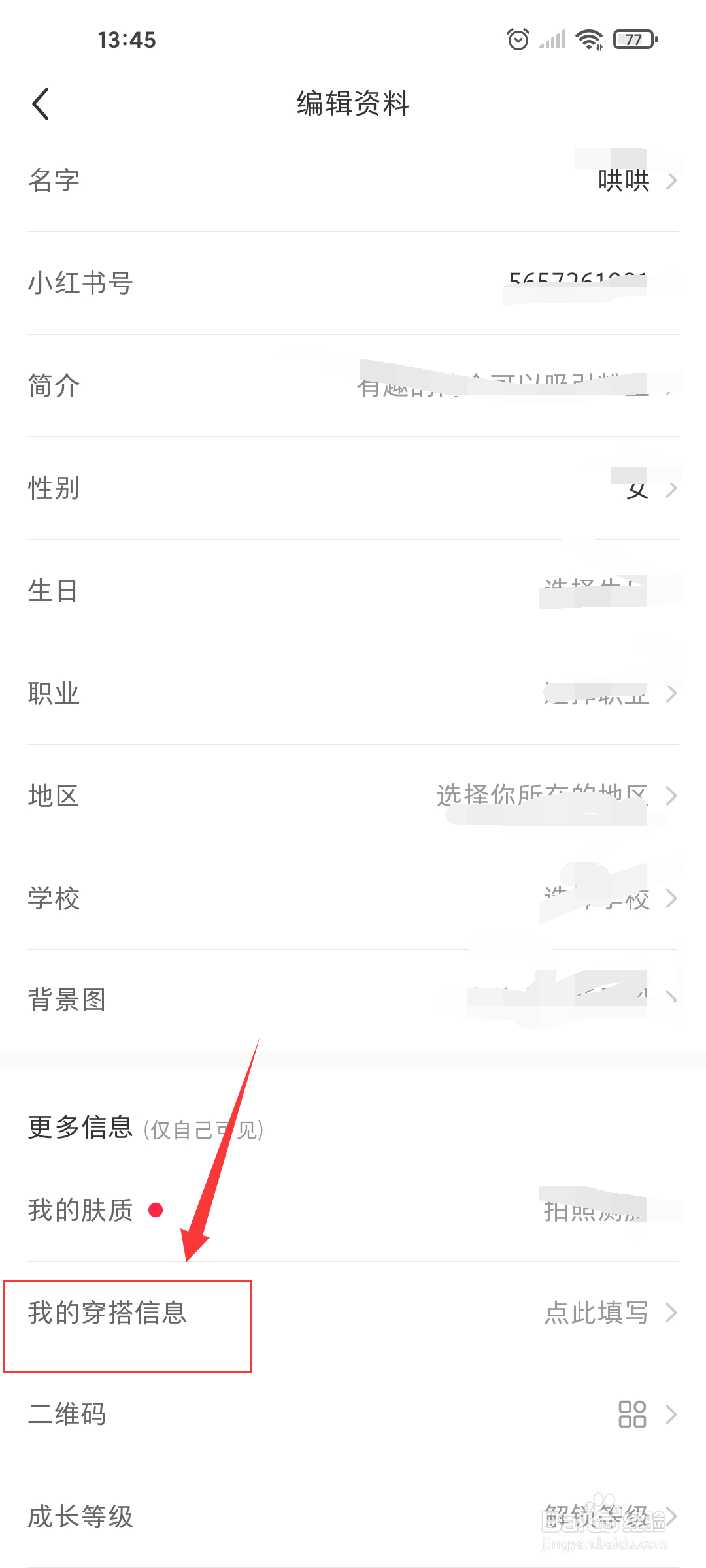Tap the back arrow icon
This screenshot has width=706, height=1568.
pyautogui.click(x=41, y=103)
